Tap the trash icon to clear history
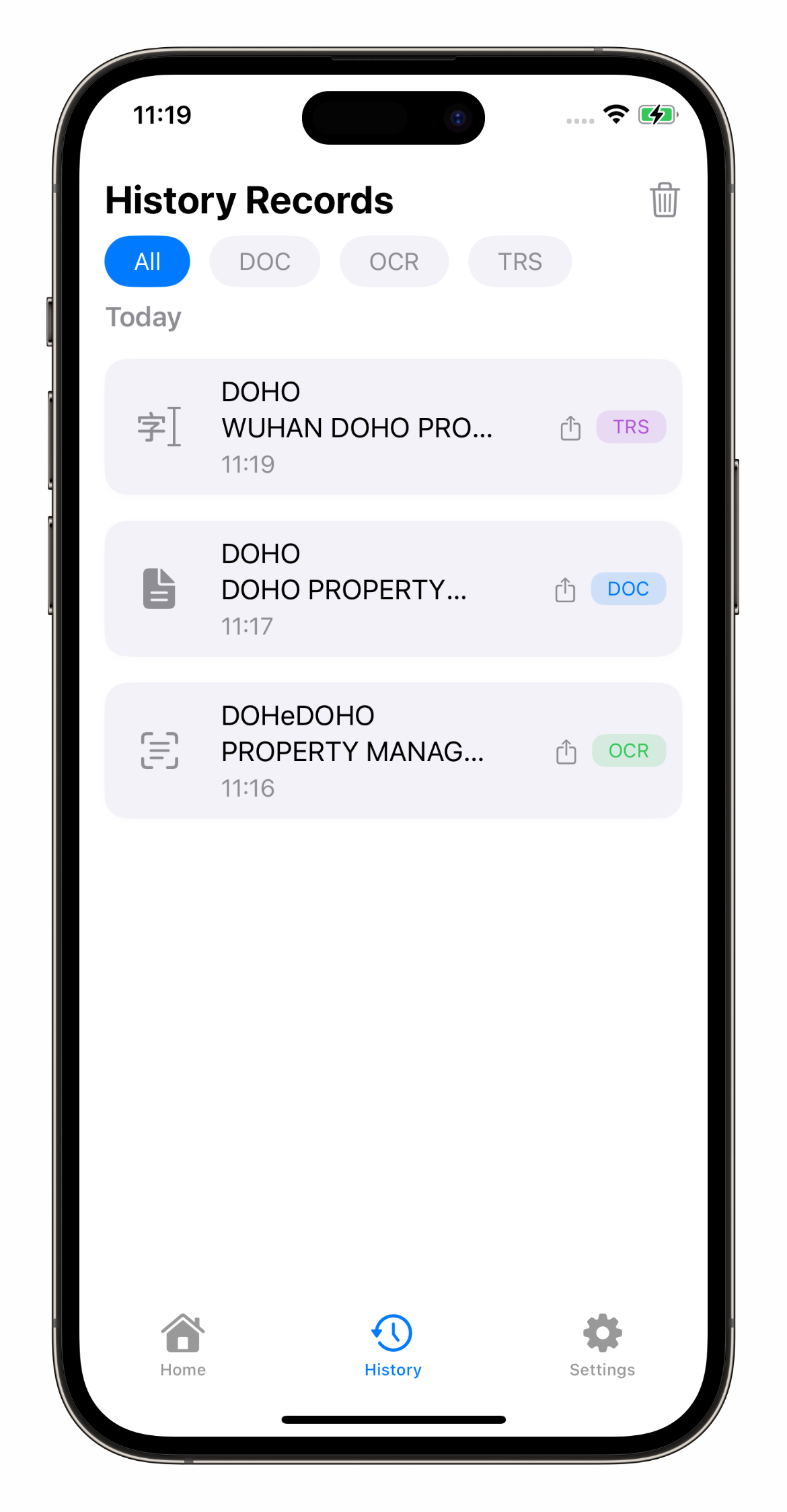The width and height of the screenshot is (787, 1512). click(x=664, y=200)
